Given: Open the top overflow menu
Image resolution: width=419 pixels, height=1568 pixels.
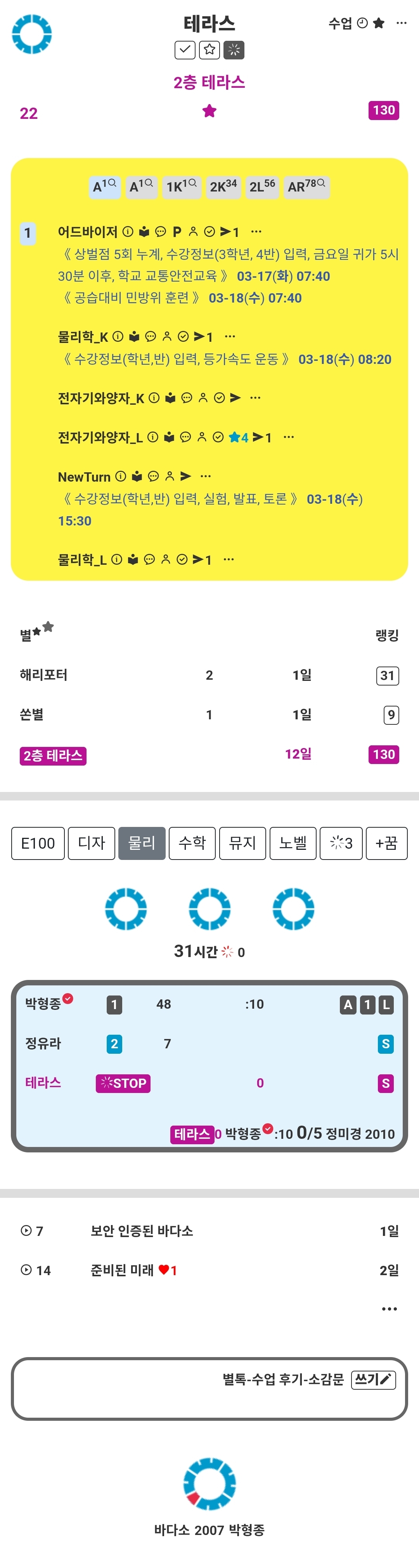Looking at the screenshot, I should click(x=402, y=23).
